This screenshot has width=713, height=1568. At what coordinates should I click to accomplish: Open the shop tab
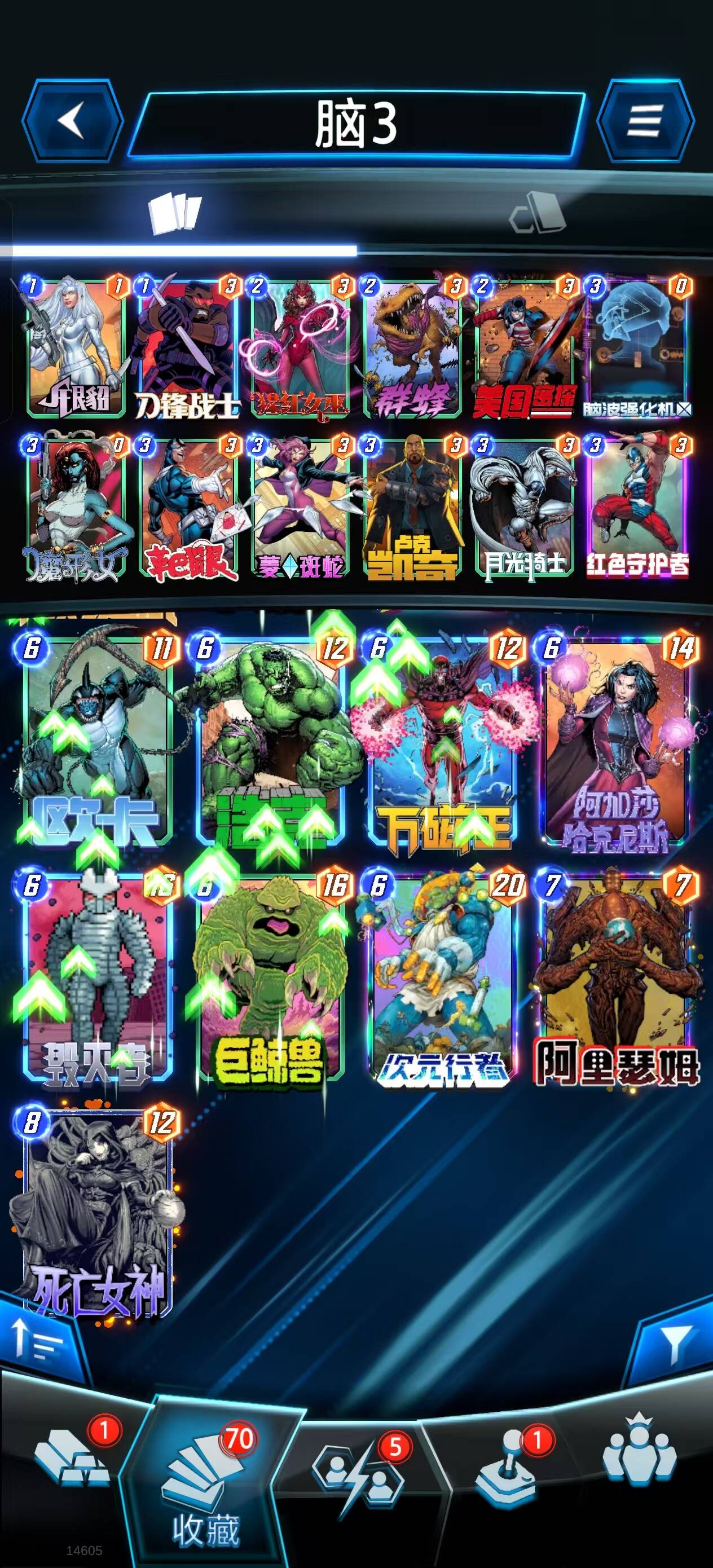point(71,1460)
